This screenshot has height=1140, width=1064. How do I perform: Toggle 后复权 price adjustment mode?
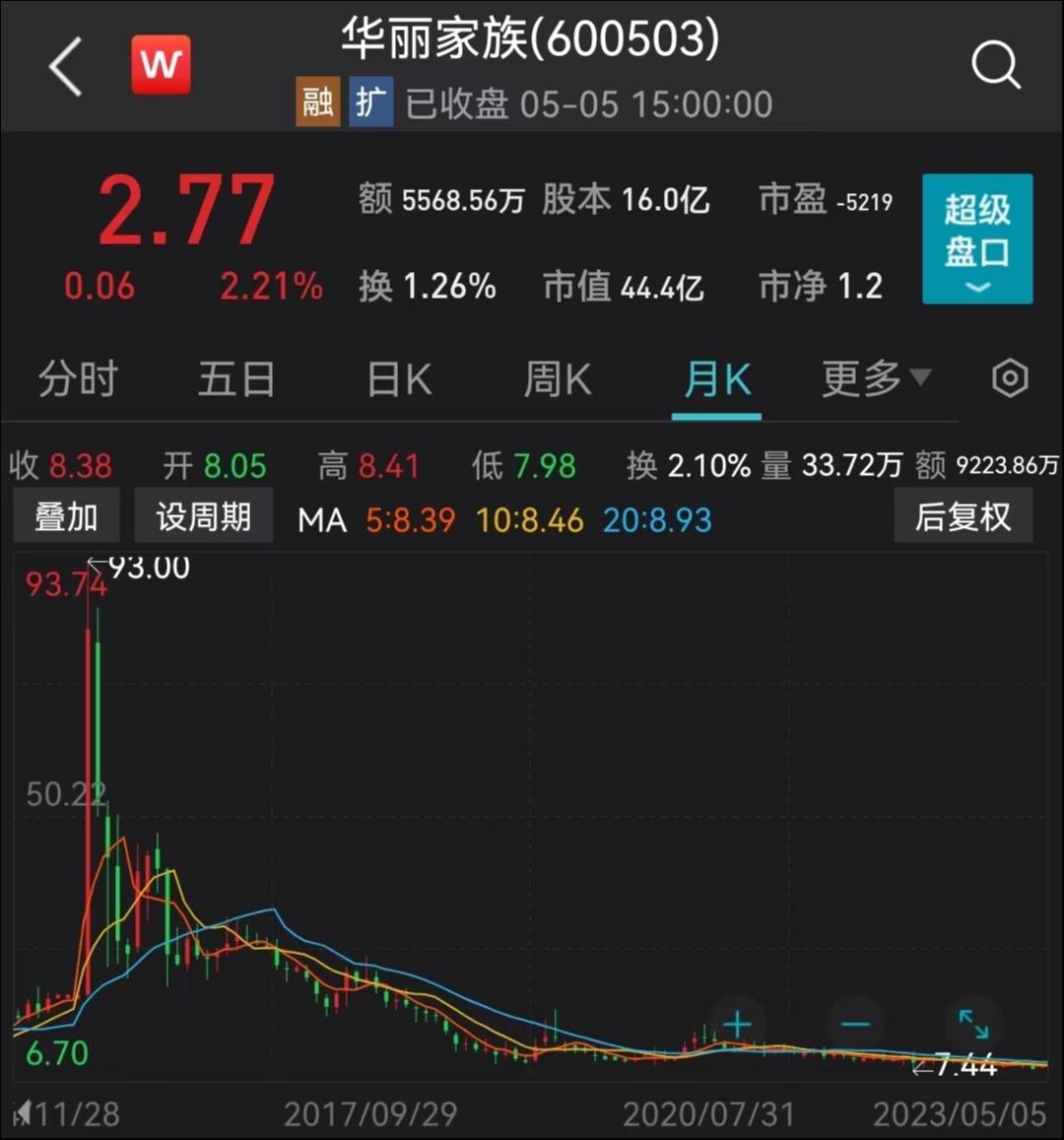click(x=963, y=514)
